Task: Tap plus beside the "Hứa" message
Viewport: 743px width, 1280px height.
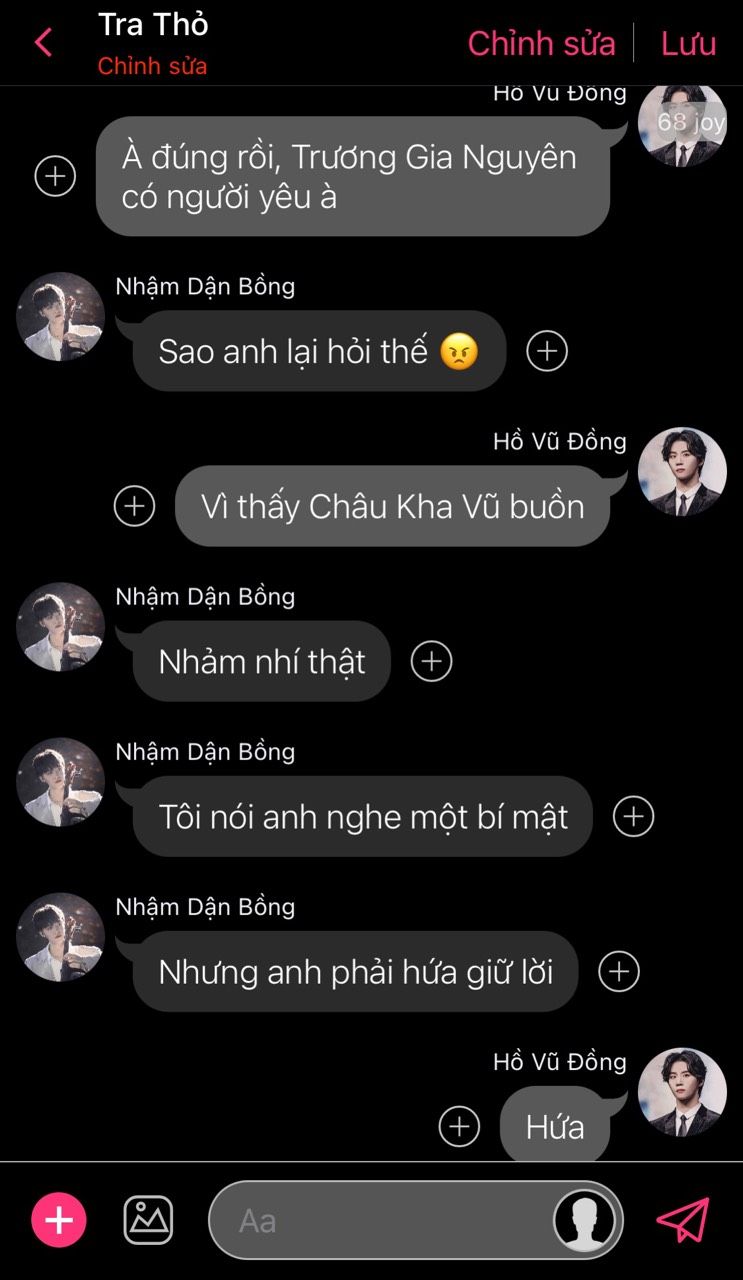Action: tap(459, 1127)
